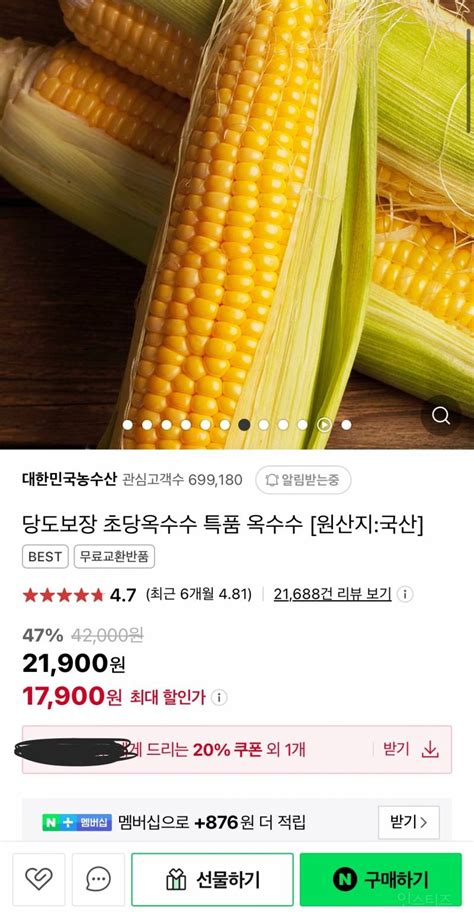Image resolution: width=474 pixels, height=923 pixels.
Task: Download the 20% 쿠폰 via 받기
Action: coord(412,749)
